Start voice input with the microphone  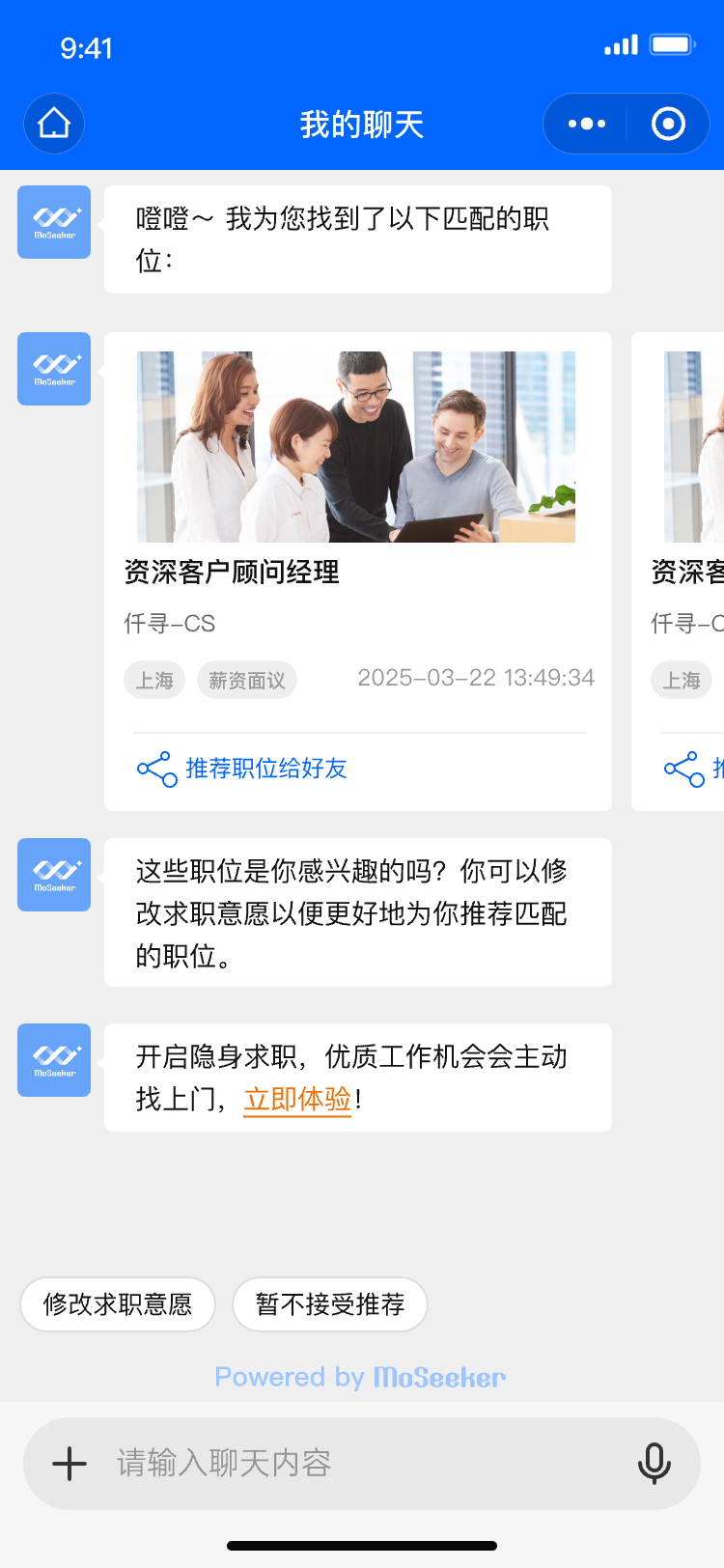pyautogui.click(x=654, y=1464)
